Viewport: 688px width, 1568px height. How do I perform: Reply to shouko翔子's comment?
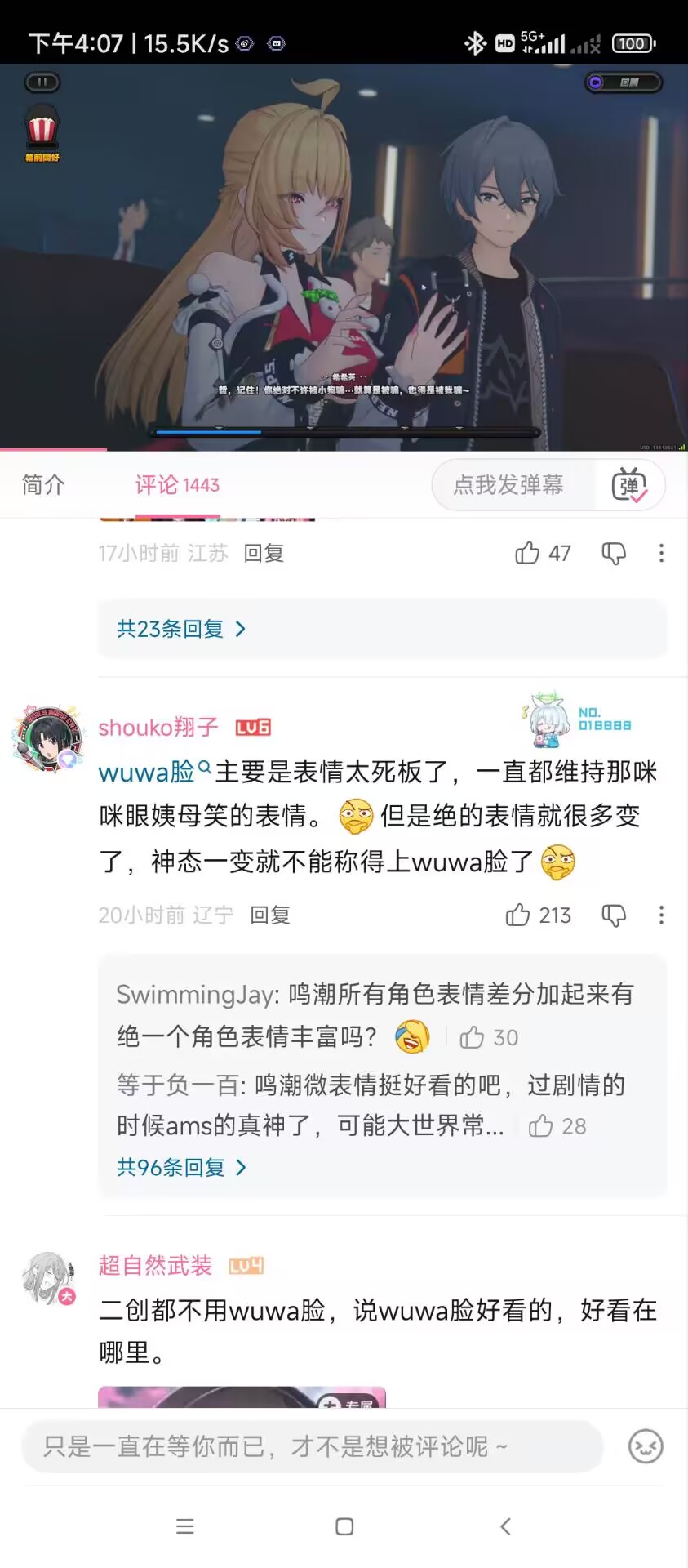pos(270,915)
